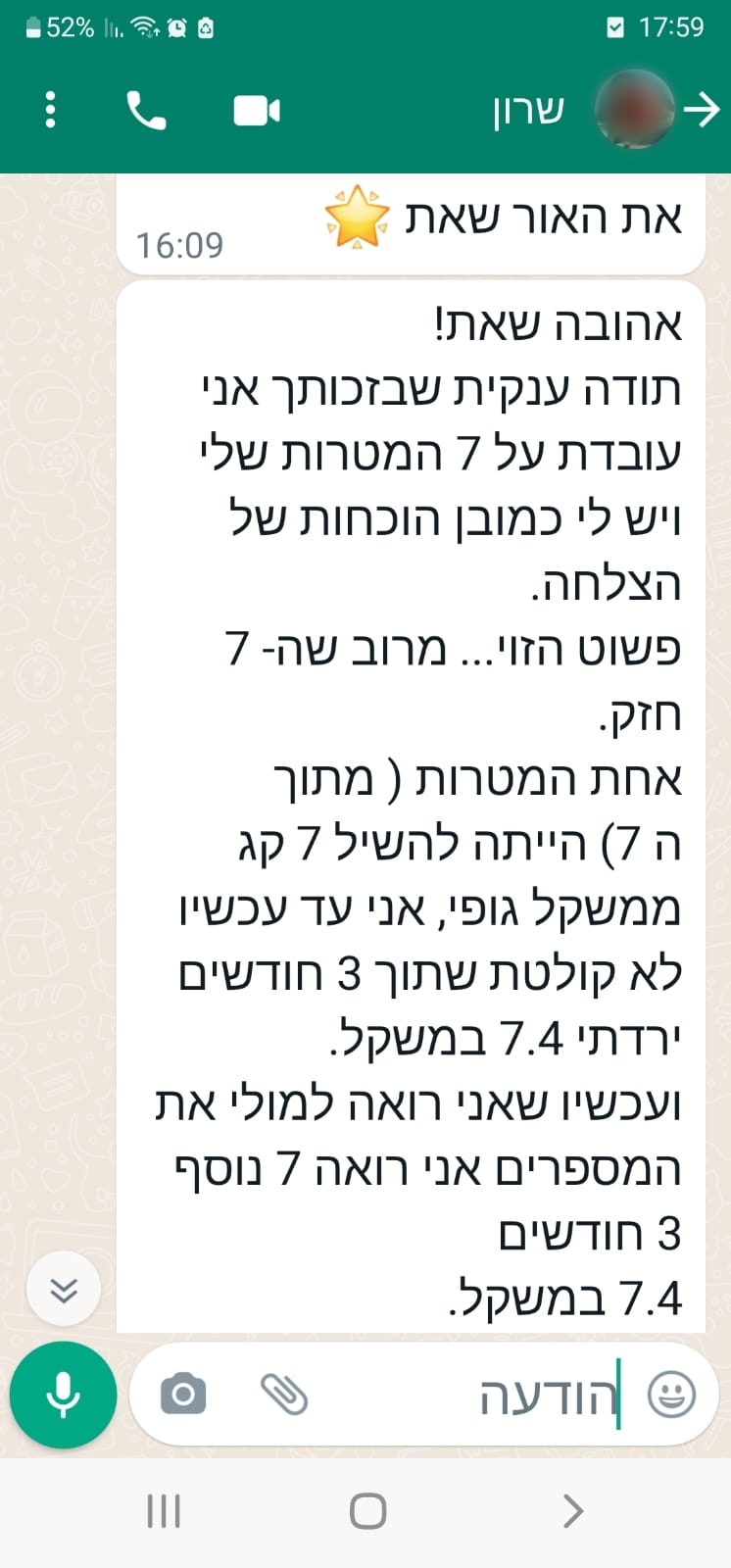
Task: Go back to the chats list
Action: pos(702,110)
